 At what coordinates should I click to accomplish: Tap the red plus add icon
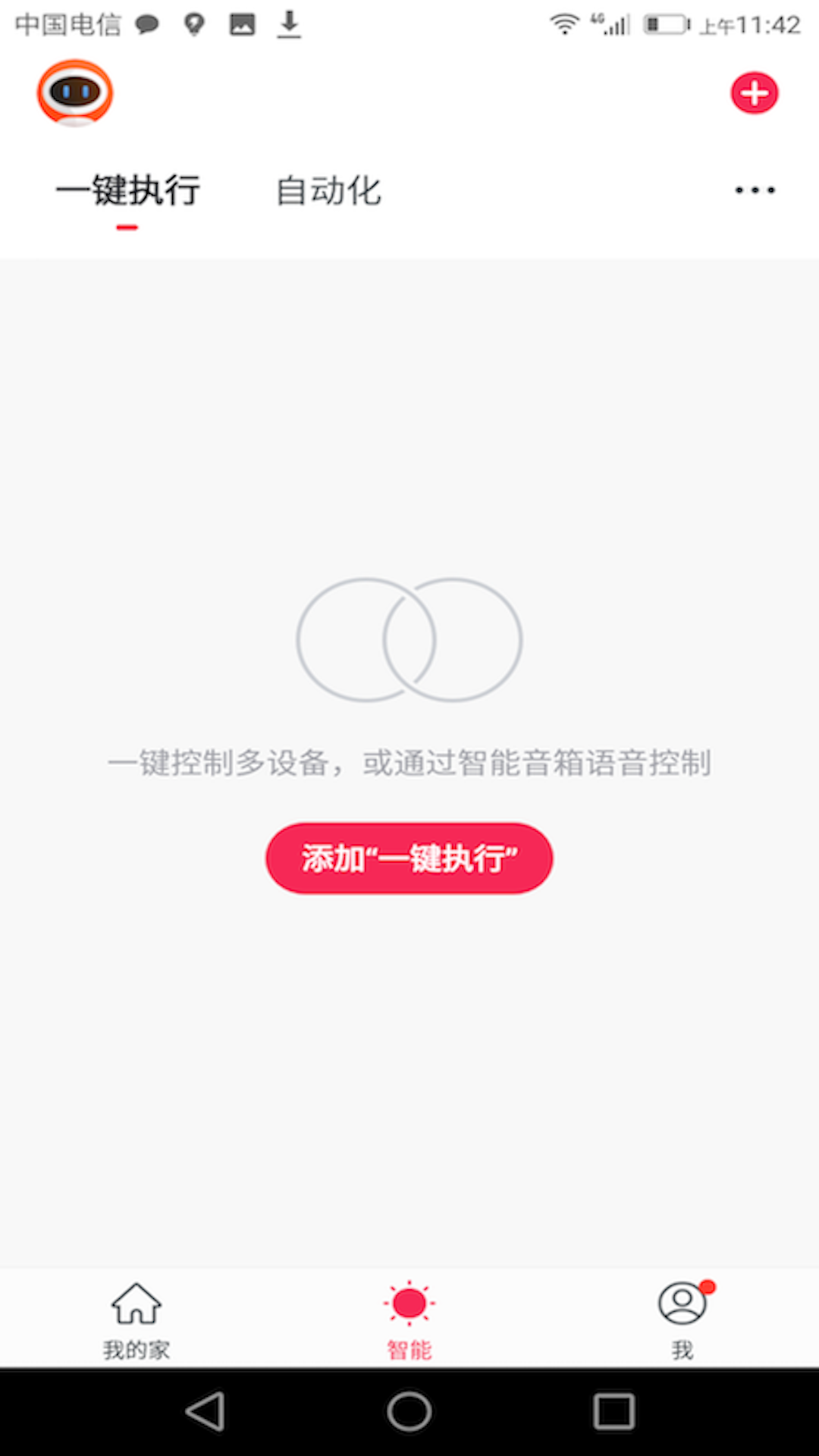pyautogui.click(x=754, y=93)
